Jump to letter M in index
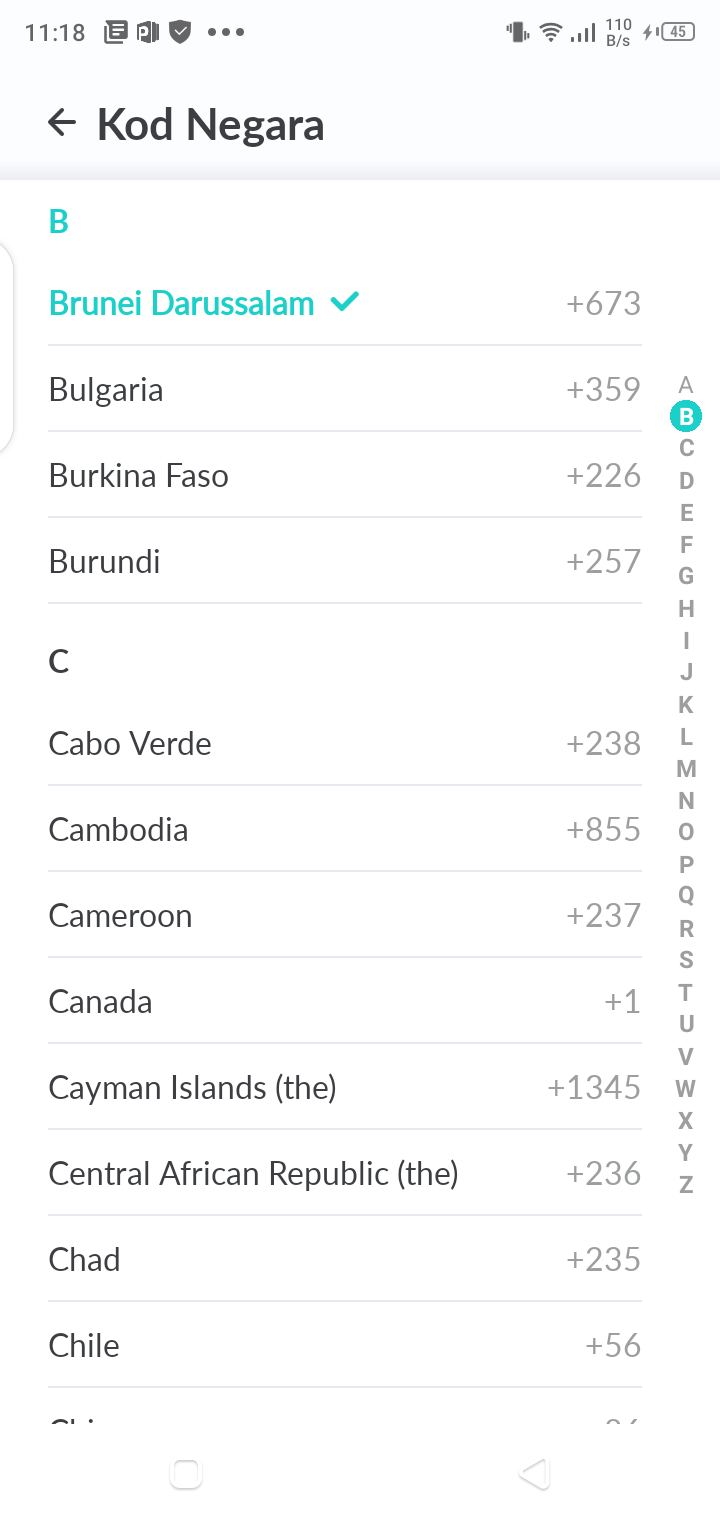 pos(686,769)
